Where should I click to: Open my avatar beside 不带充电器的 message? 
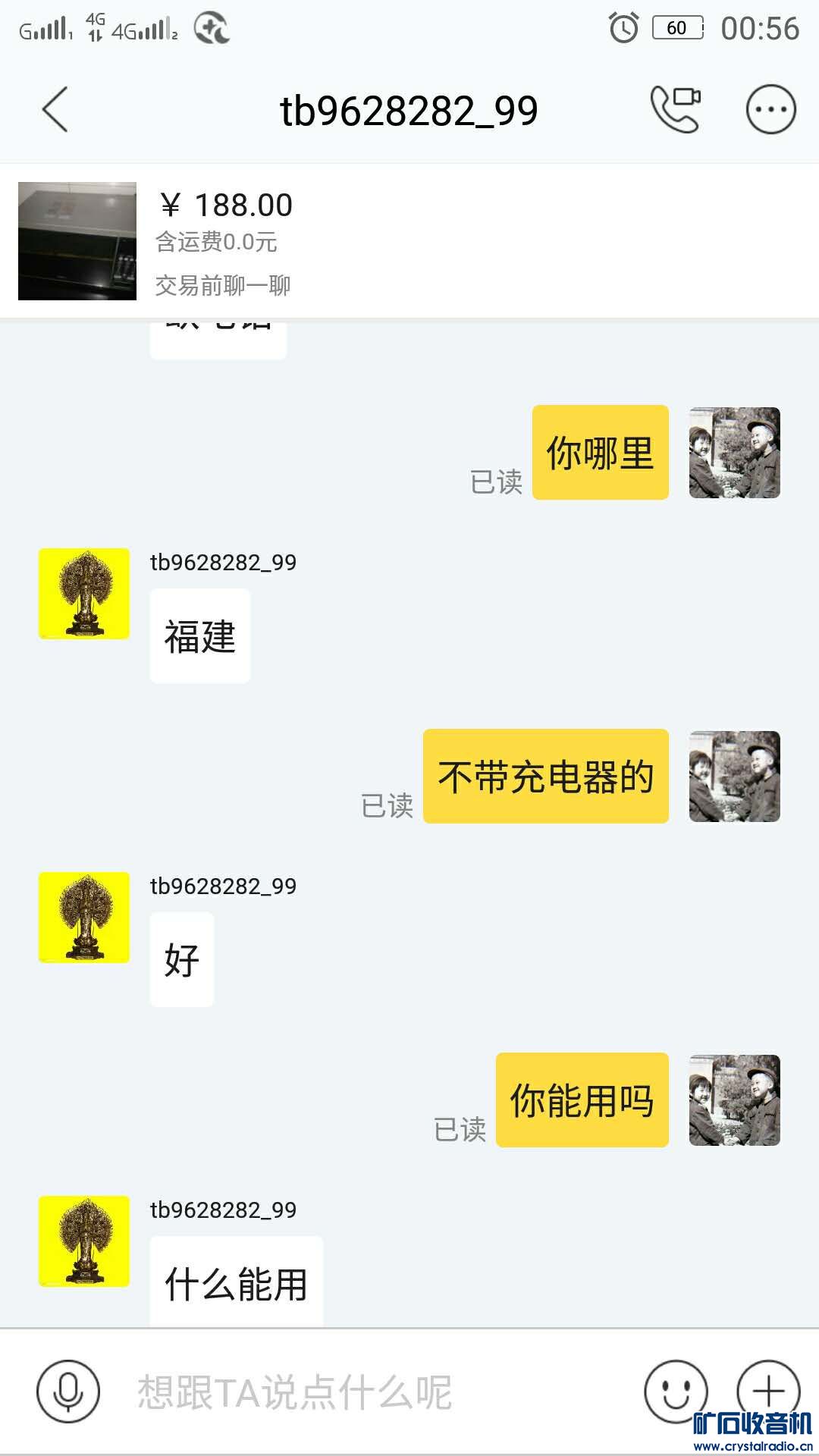(x=734, y=777)
